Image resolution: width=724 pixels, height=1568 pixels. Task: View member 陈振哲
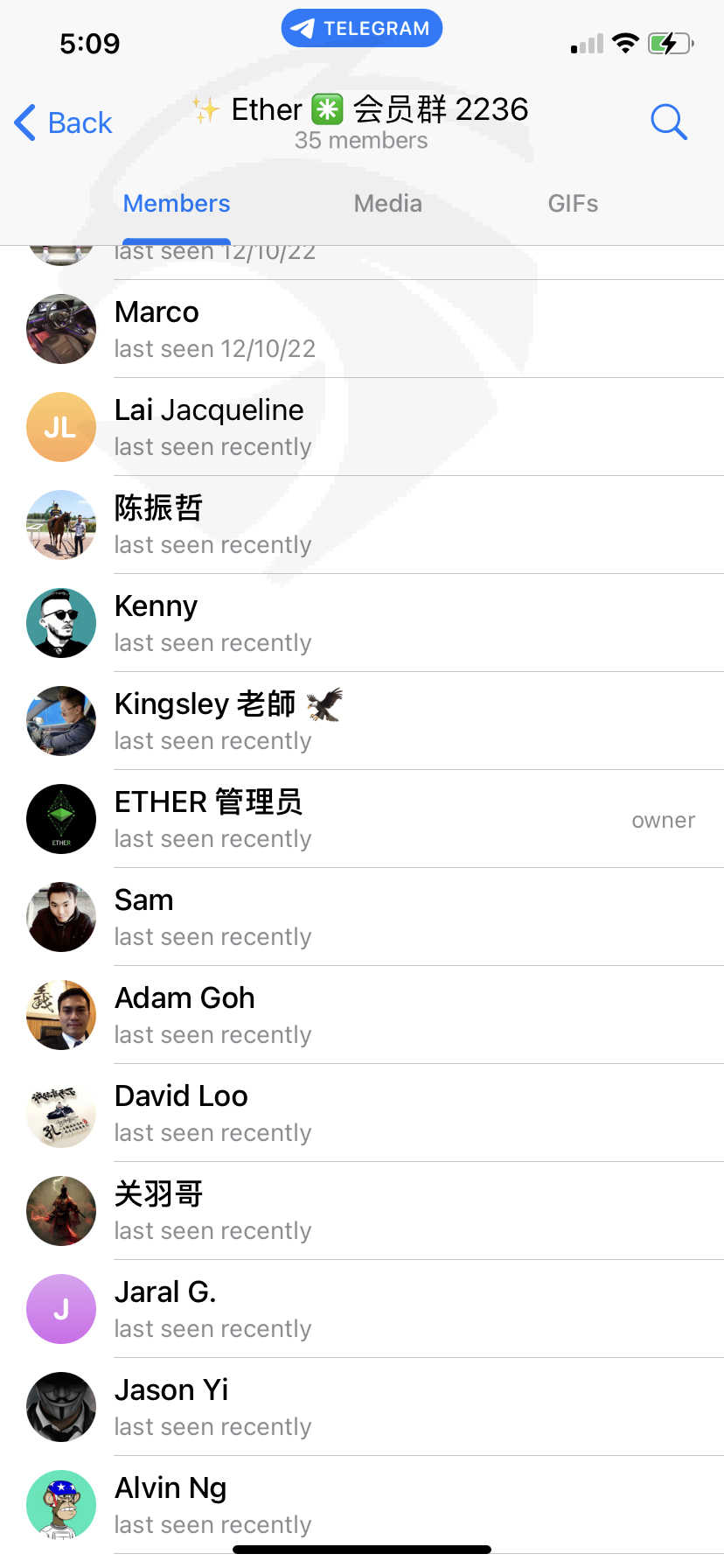(x=362, y=525)
